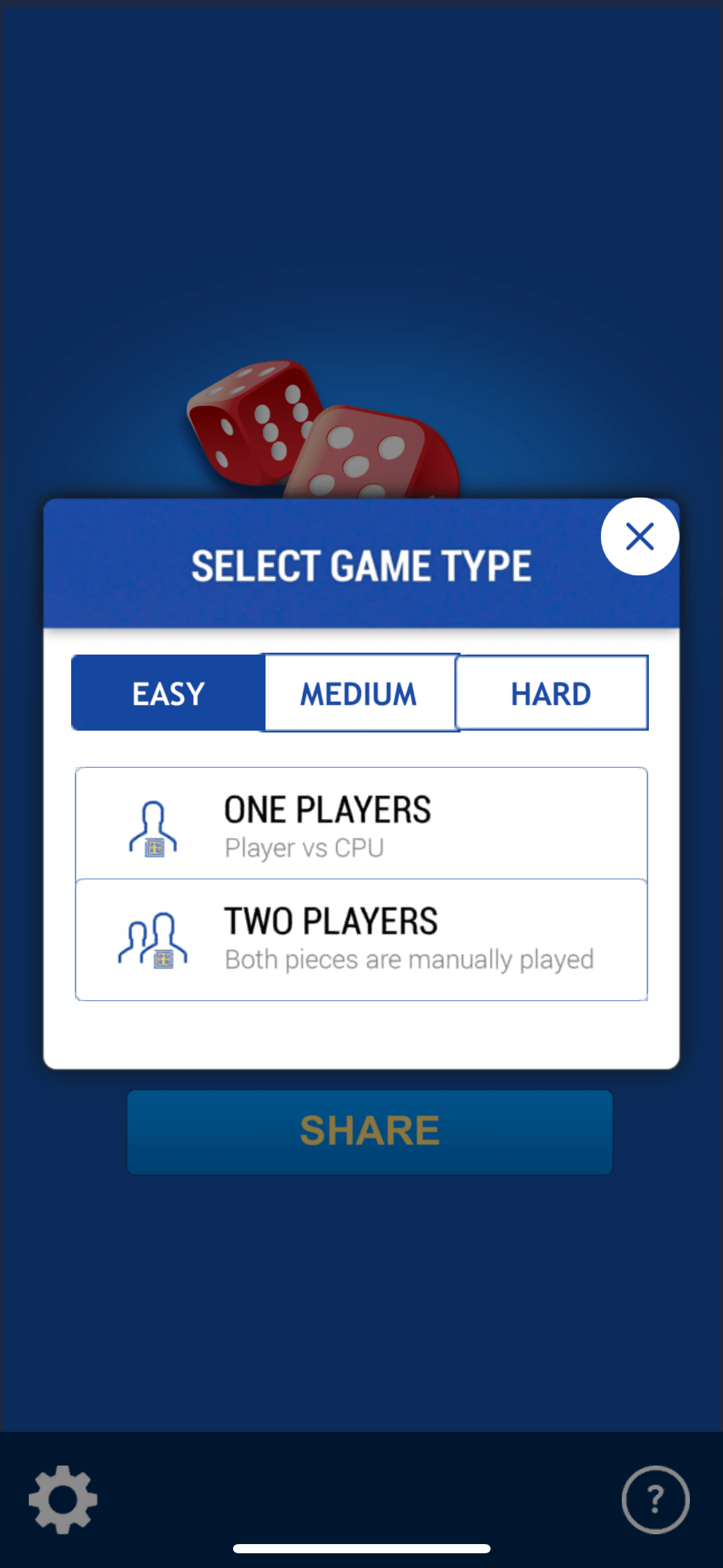Close the Select Game Type dialog
Image resolution: width=723 pixels, height=1568 pixels.
tap(640, 537)
